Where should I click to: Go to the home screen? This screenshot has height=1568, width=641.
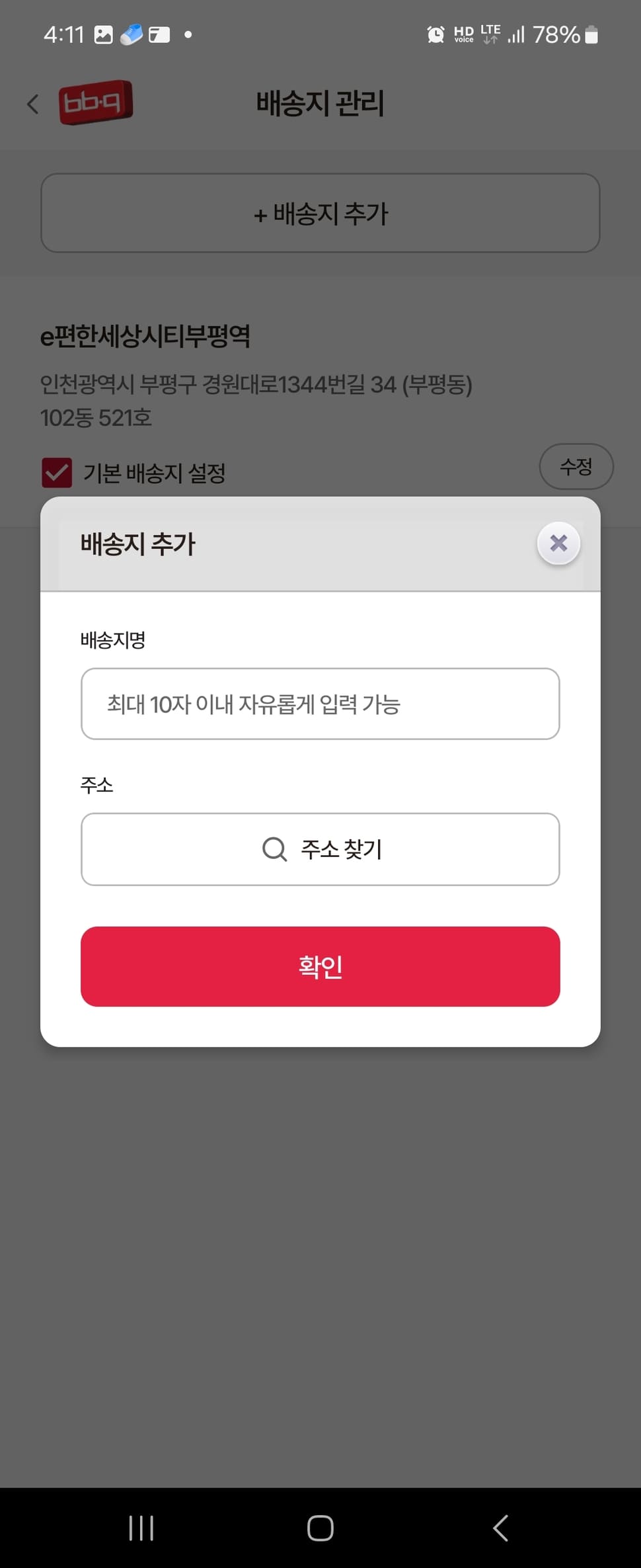point(320,1528)
